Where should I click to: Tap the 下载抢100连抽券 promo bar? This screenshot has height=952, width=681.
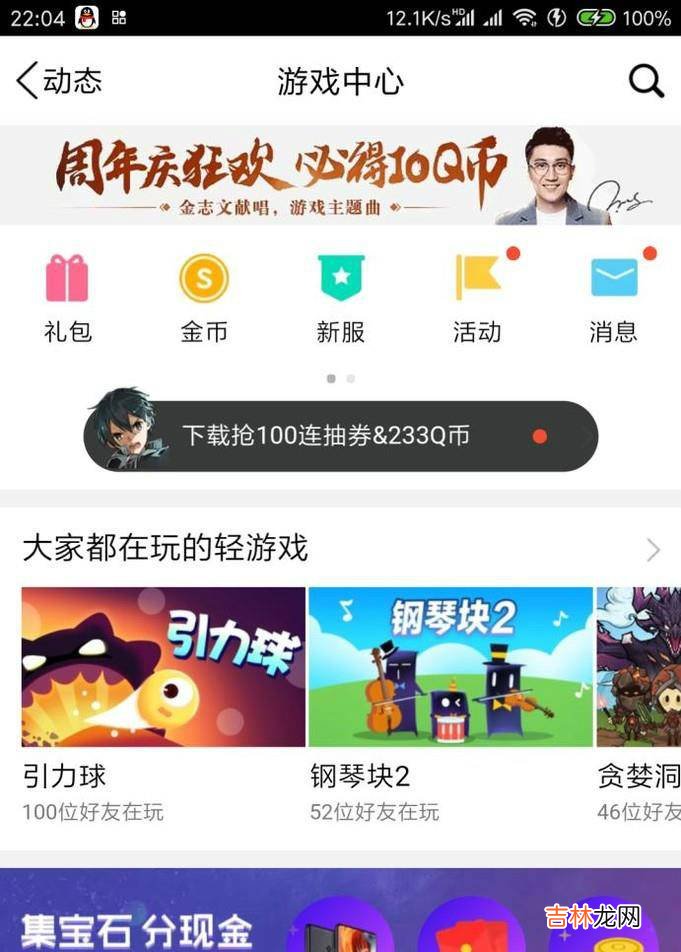point(340,436)
